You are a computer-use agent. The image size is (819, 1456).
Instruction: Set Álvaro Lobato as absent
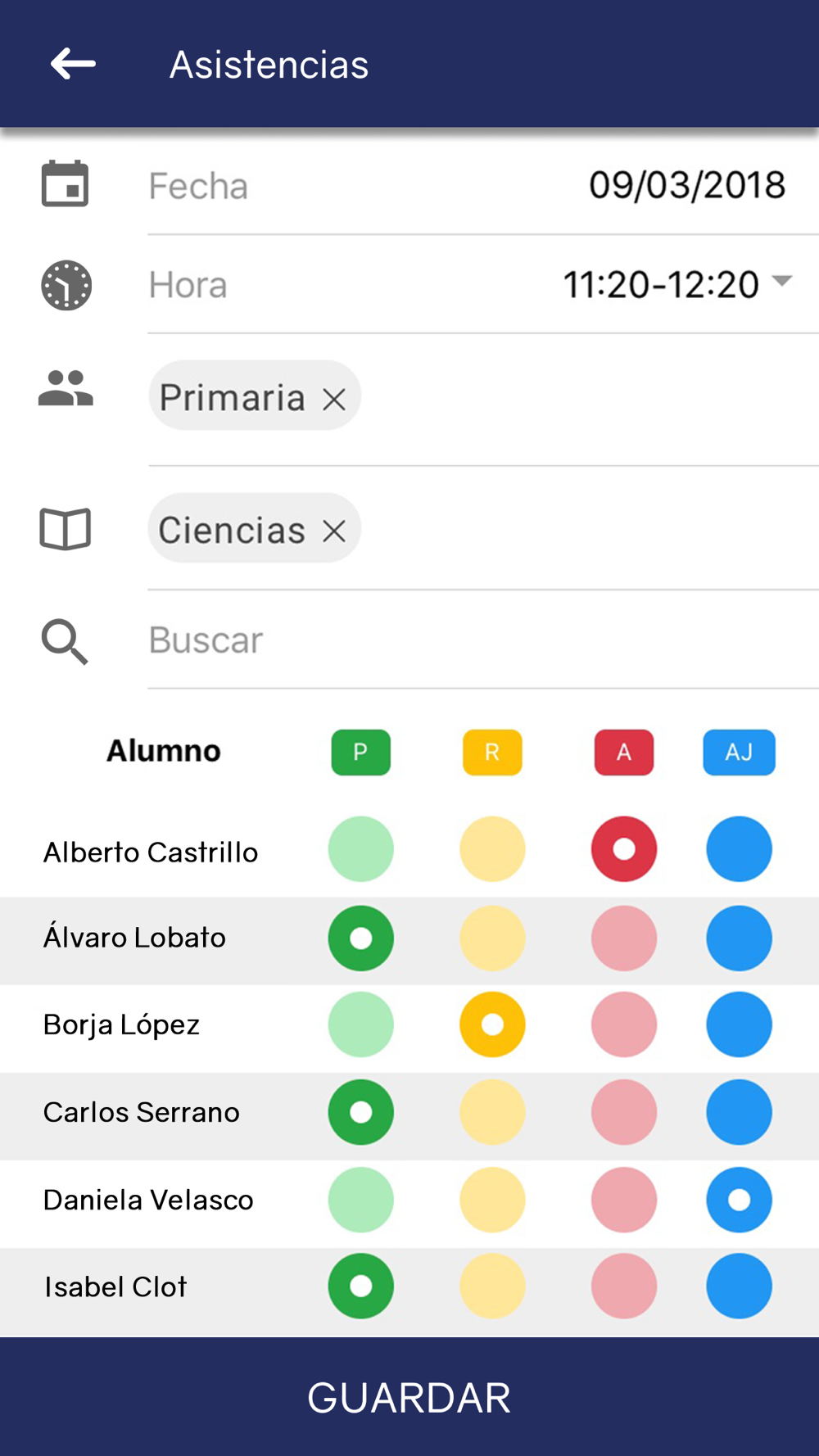tap(624, 938)
